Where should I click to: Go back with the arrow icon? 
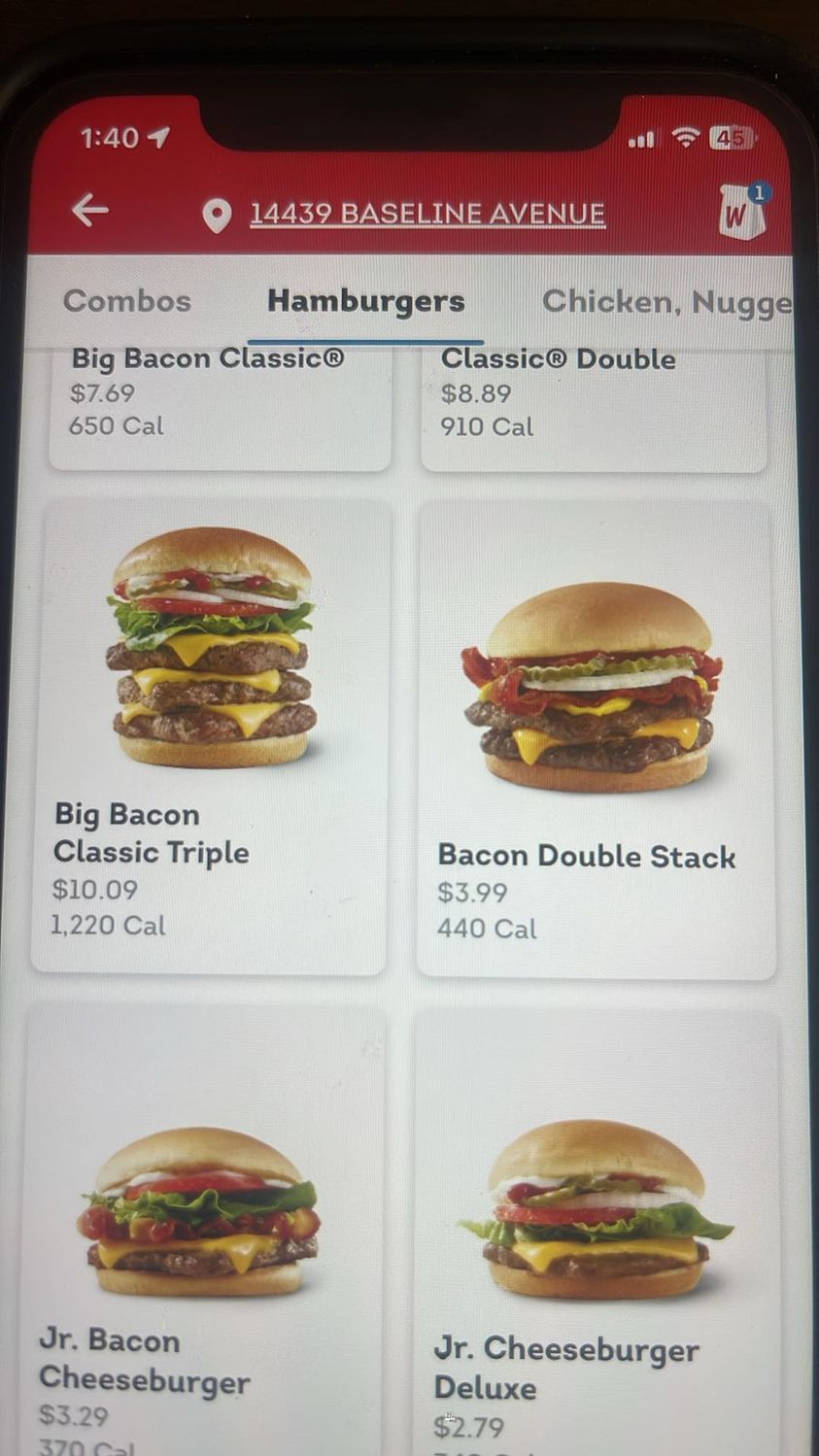click(x=90, y=210)
